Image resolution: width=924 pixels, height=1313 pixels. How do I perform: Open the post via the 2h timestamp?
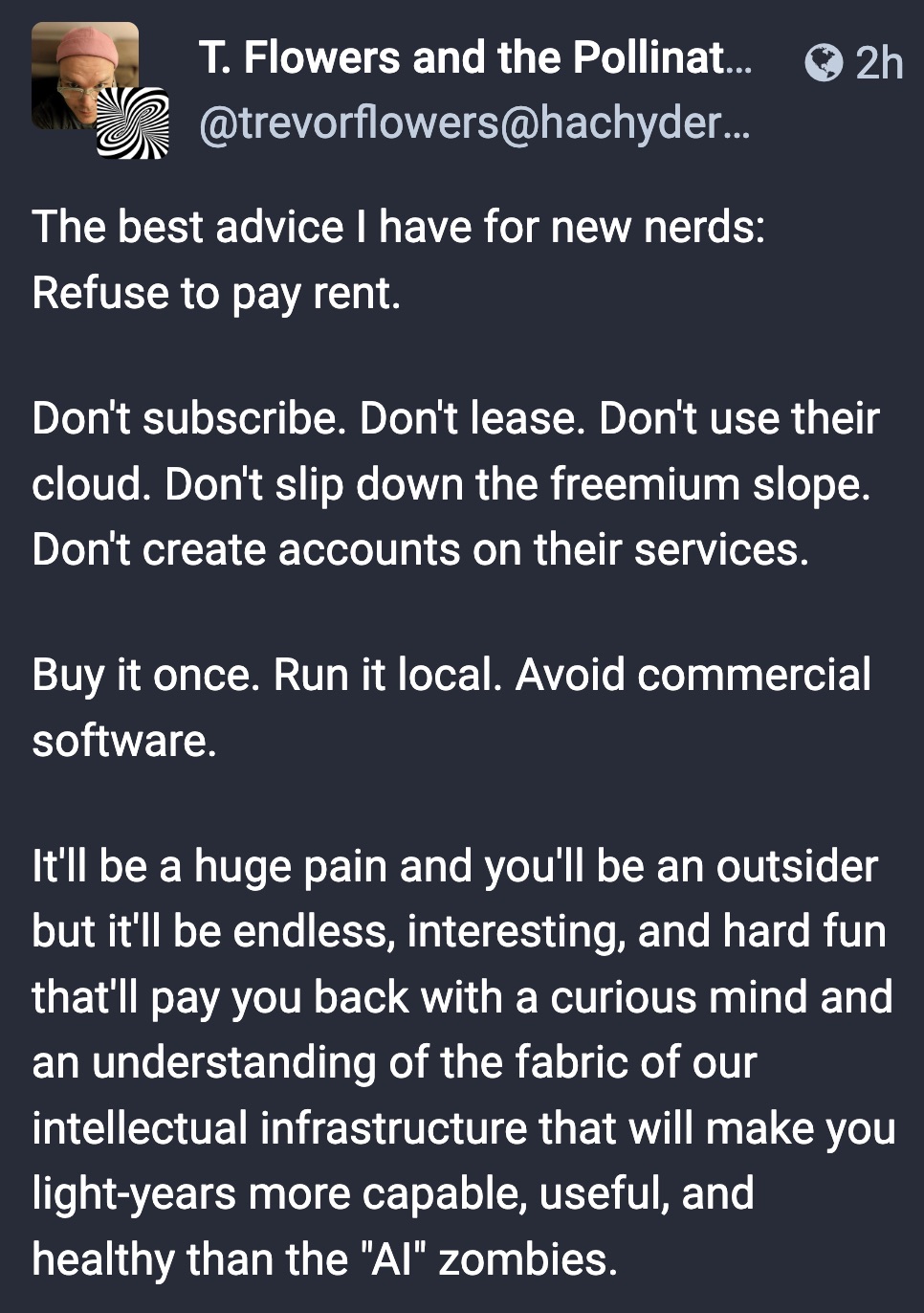tap(878, 63)
